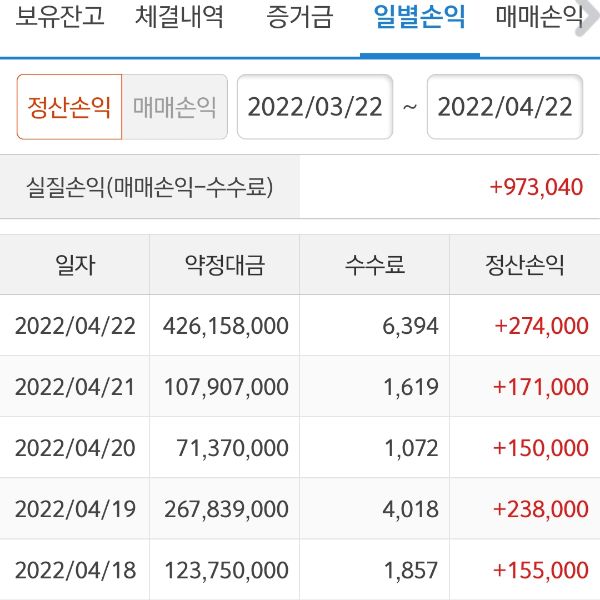Go to the 증거금 tab
This screenshot has height=600, width=600.
(x=300, y=20)
